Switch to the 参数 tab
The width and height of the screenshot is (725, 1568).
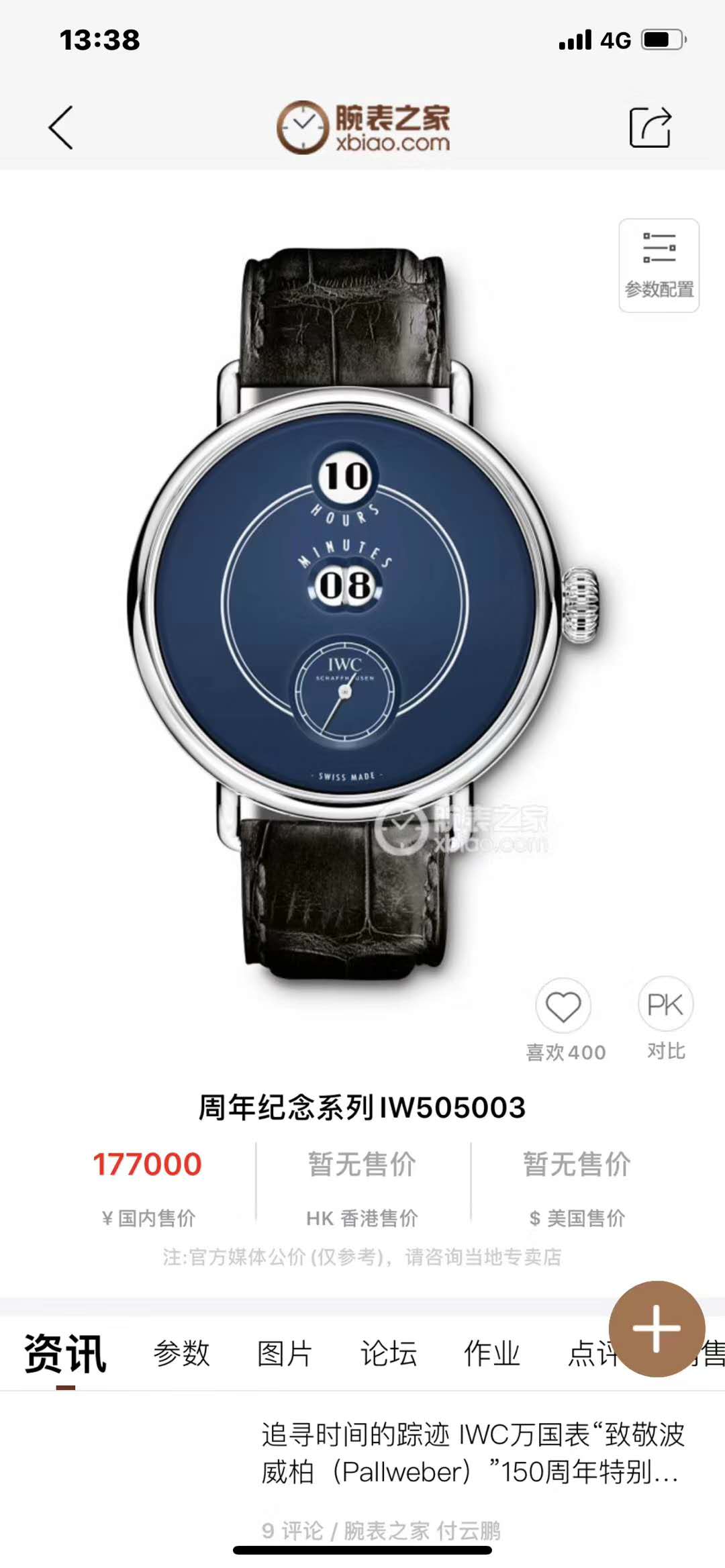coord(181,1353)
